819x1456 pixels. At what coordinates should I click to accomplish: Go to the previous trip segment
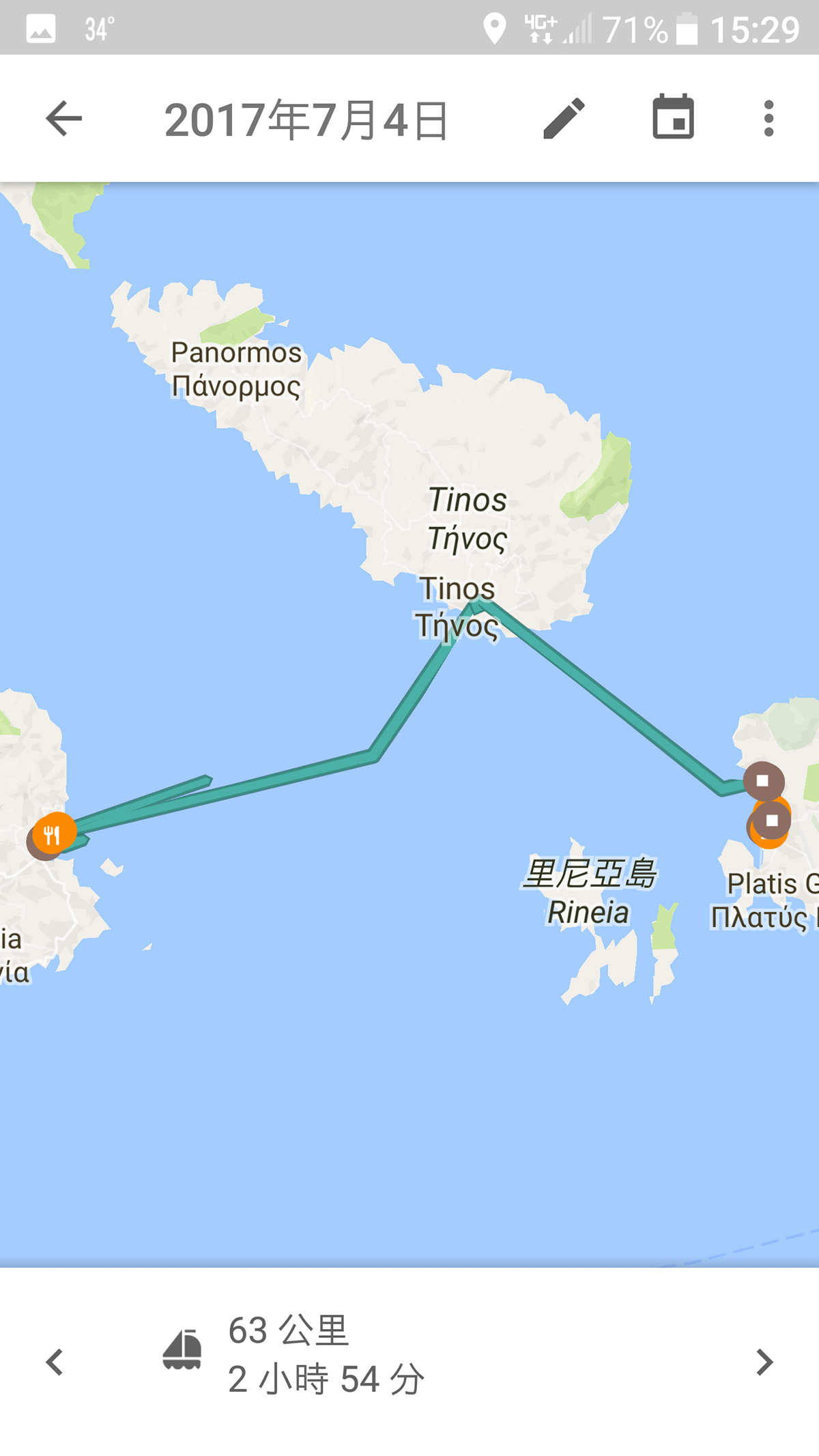(x=55, y=1362)
